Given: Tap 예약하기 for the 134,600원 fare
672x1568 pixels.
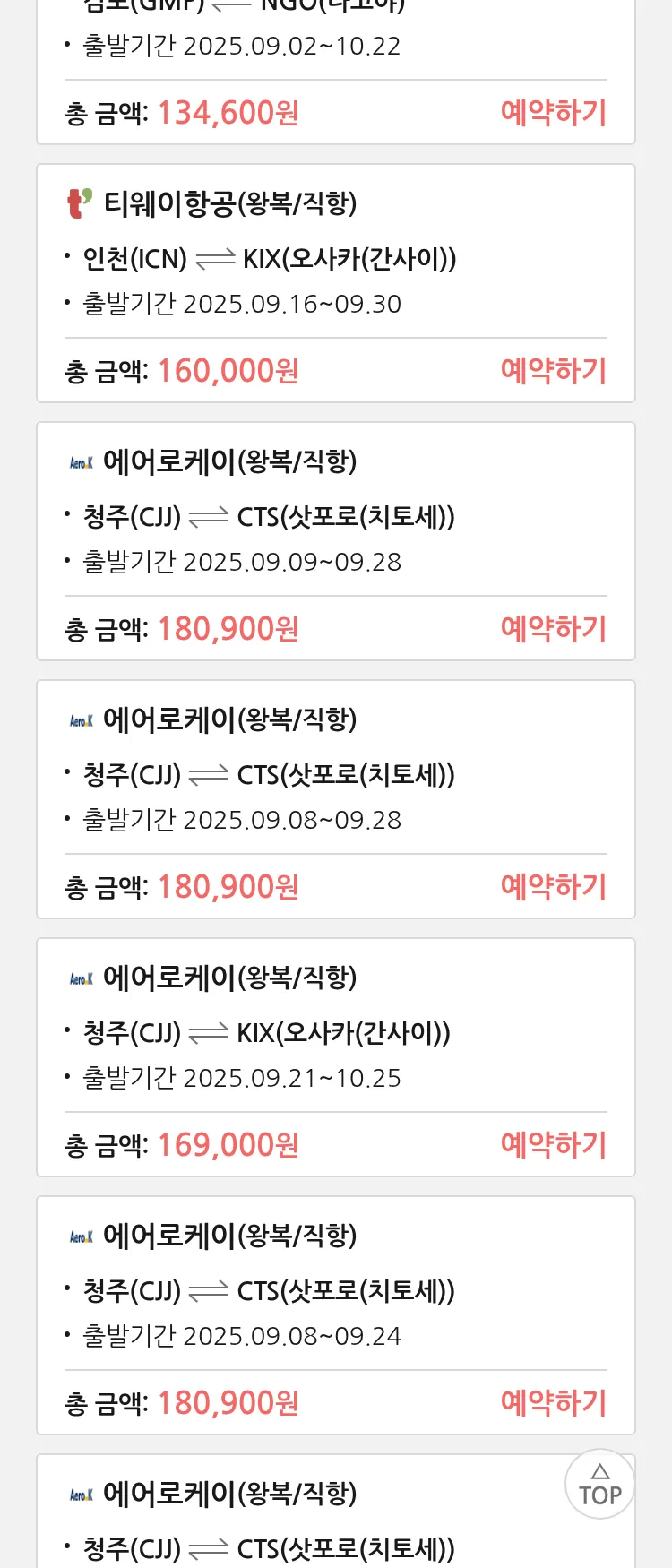Looking at the screenshot, I should click(x=553, y=113).
